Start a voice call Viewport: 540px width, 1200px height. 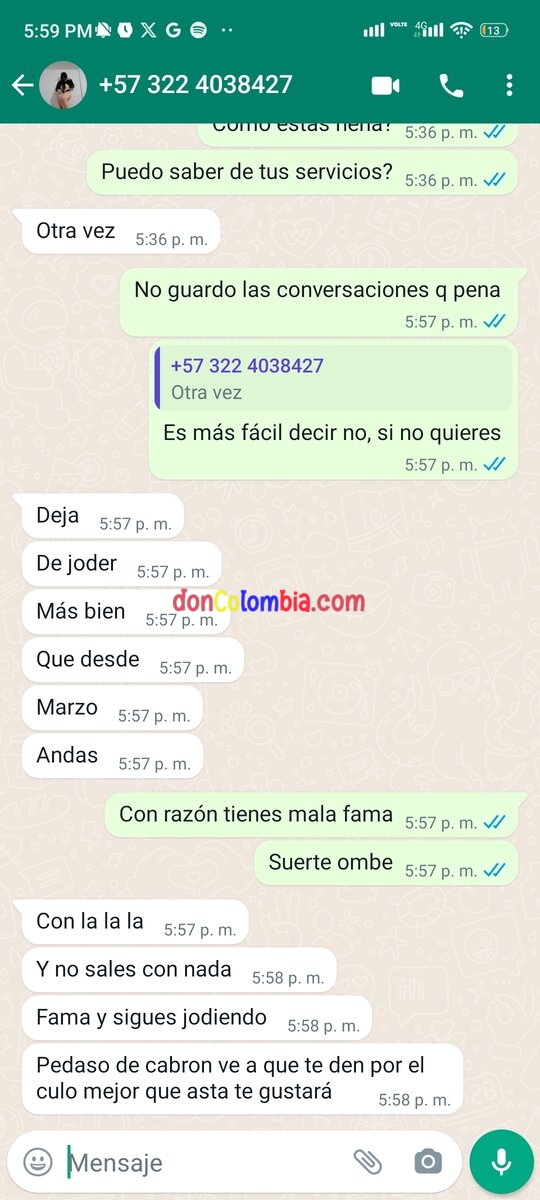click(x=451, y=86)
